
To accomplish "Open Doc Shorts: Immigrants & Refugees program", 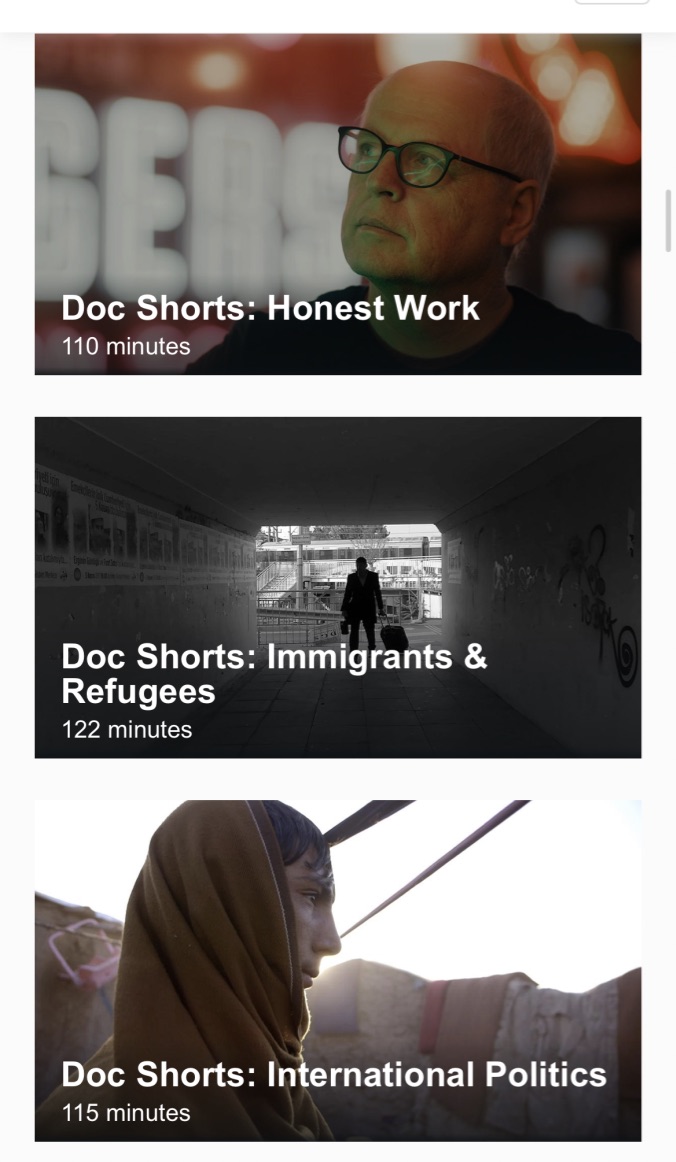I will tap(338, 588).
